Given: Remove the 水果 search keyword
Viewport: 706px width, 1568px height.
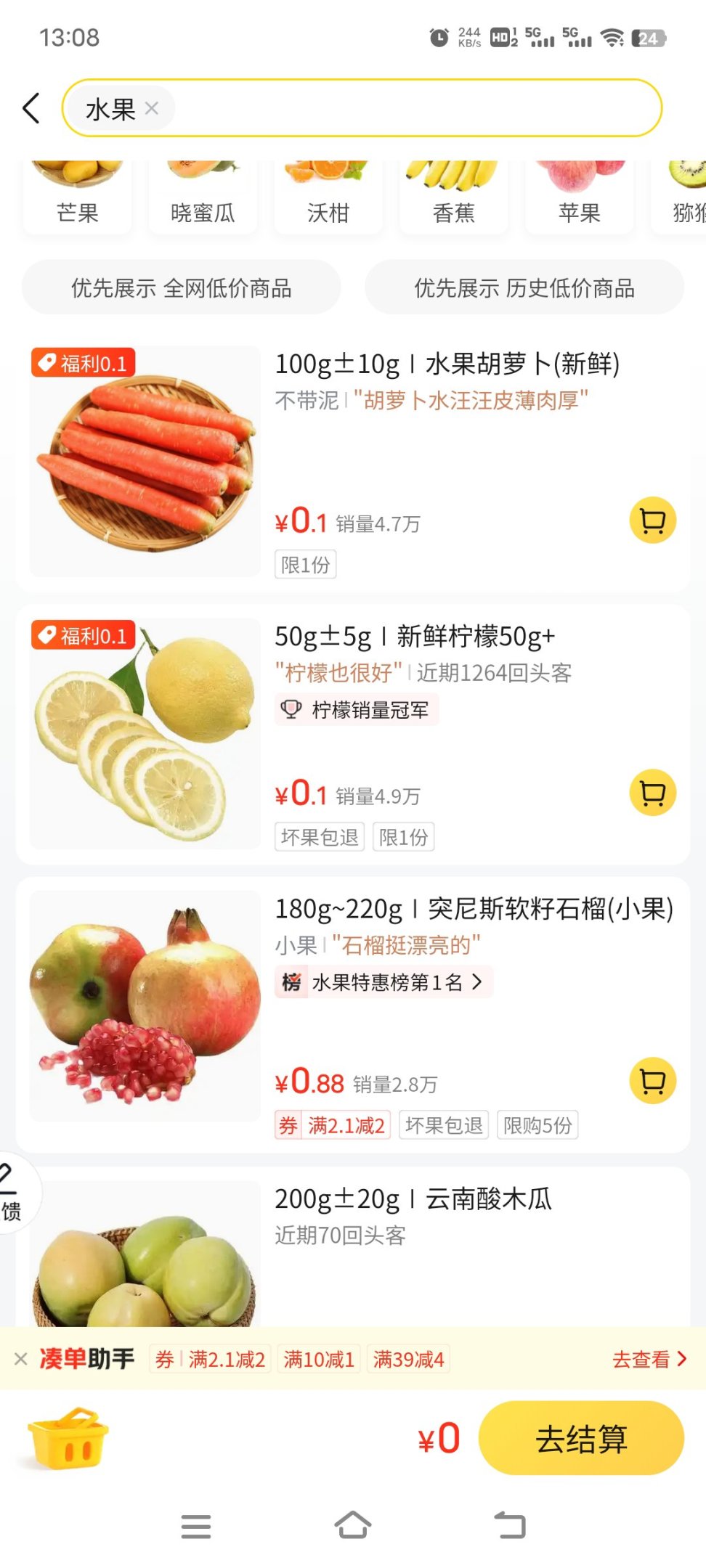Looking at the screenshot, I should coord(152,108).
